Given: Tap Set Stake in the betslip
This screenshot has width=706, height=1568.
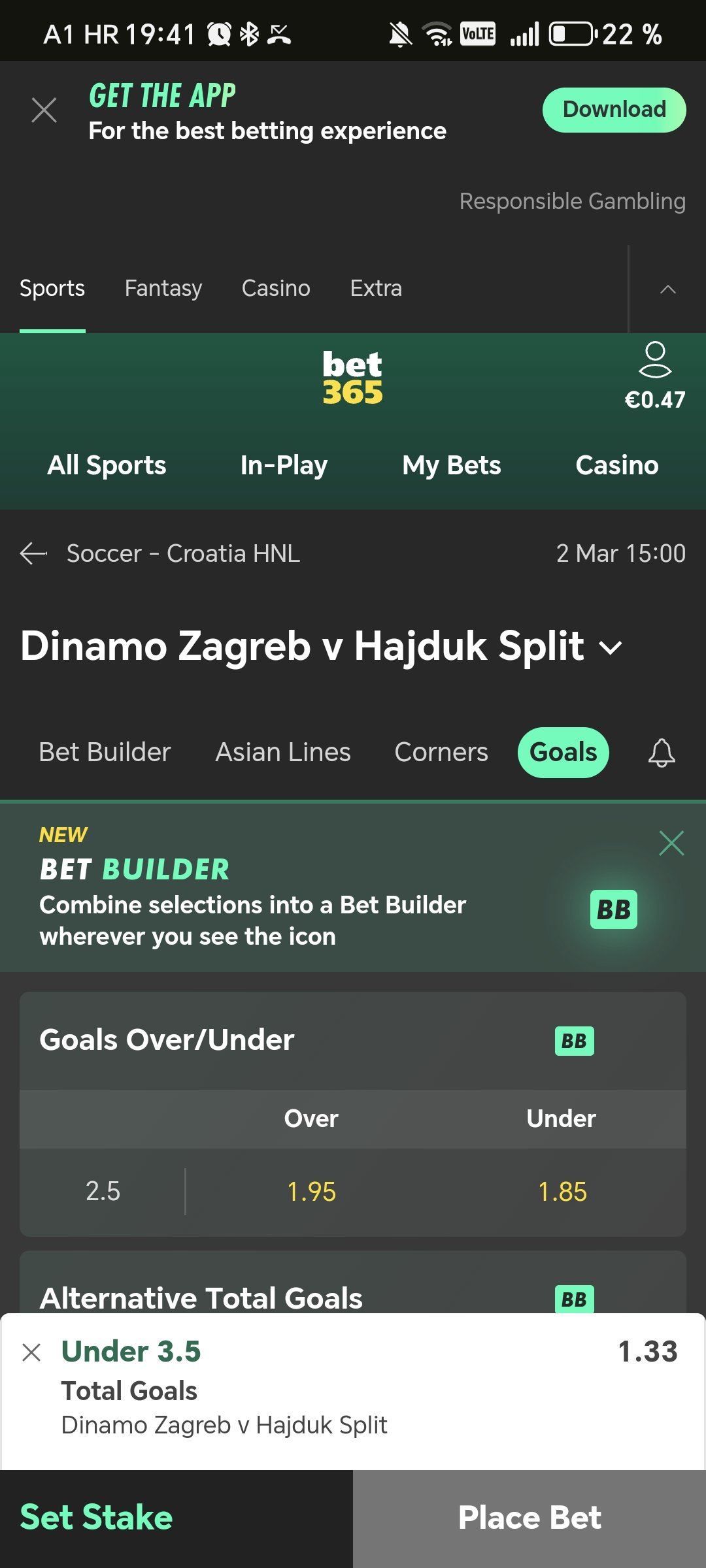Looking at the screenshot, I should pyautogui.click(x=96, y=1517).
